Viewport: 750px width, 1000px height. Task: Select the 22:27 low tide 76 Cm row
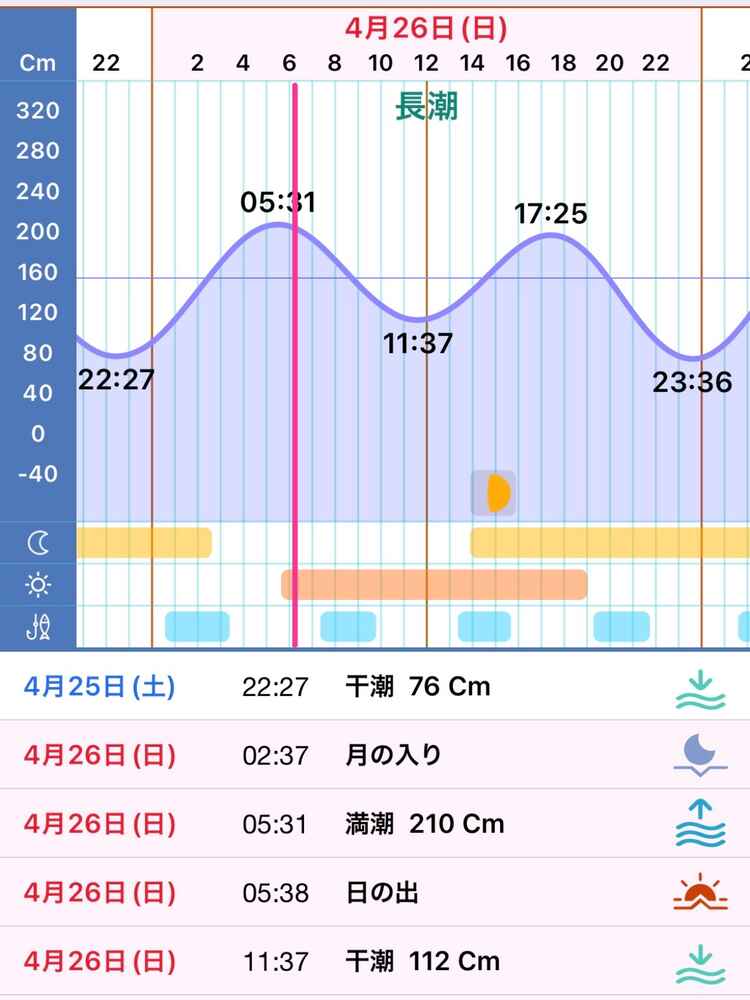pos(375,687)
